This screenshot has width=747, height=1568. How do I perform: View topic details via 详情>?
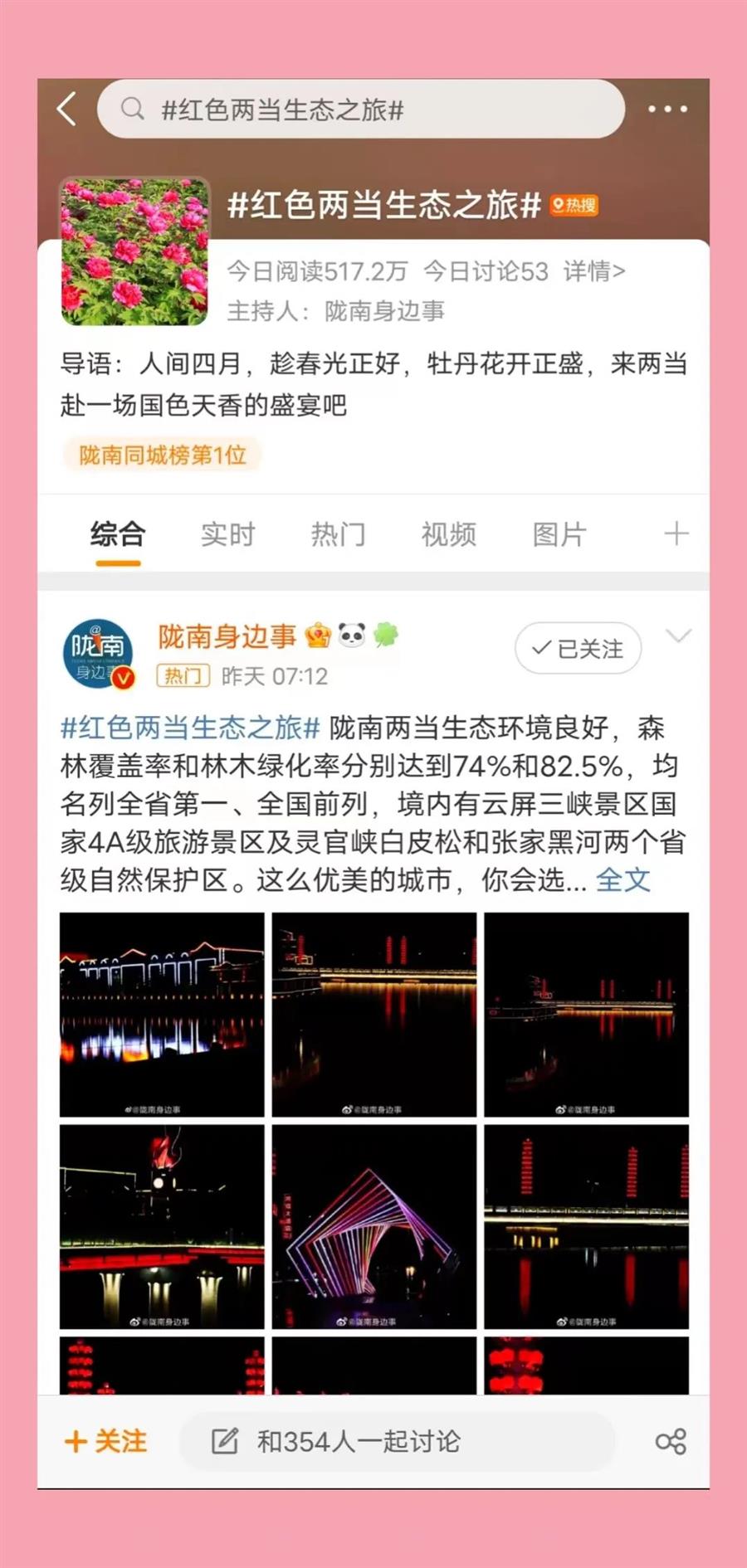click(594, 270)
